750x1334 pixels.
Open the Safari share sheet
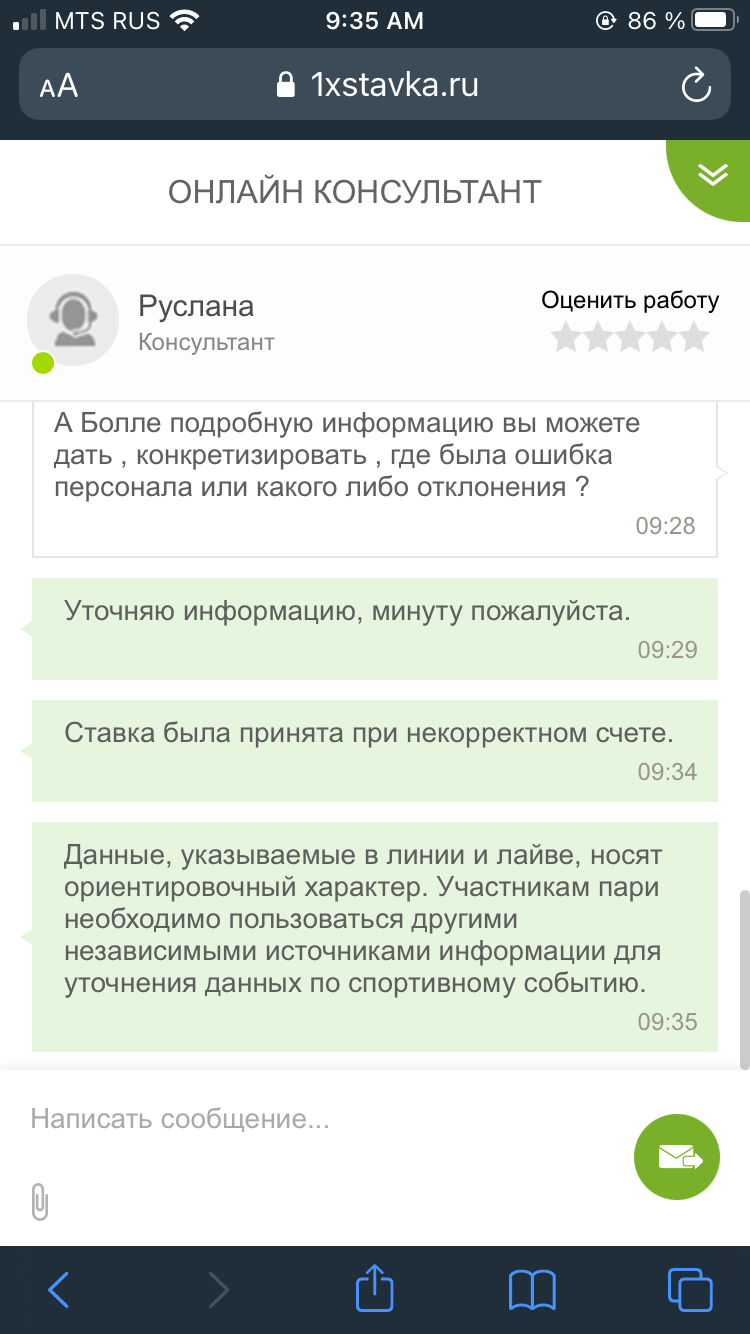point(374,1288)
